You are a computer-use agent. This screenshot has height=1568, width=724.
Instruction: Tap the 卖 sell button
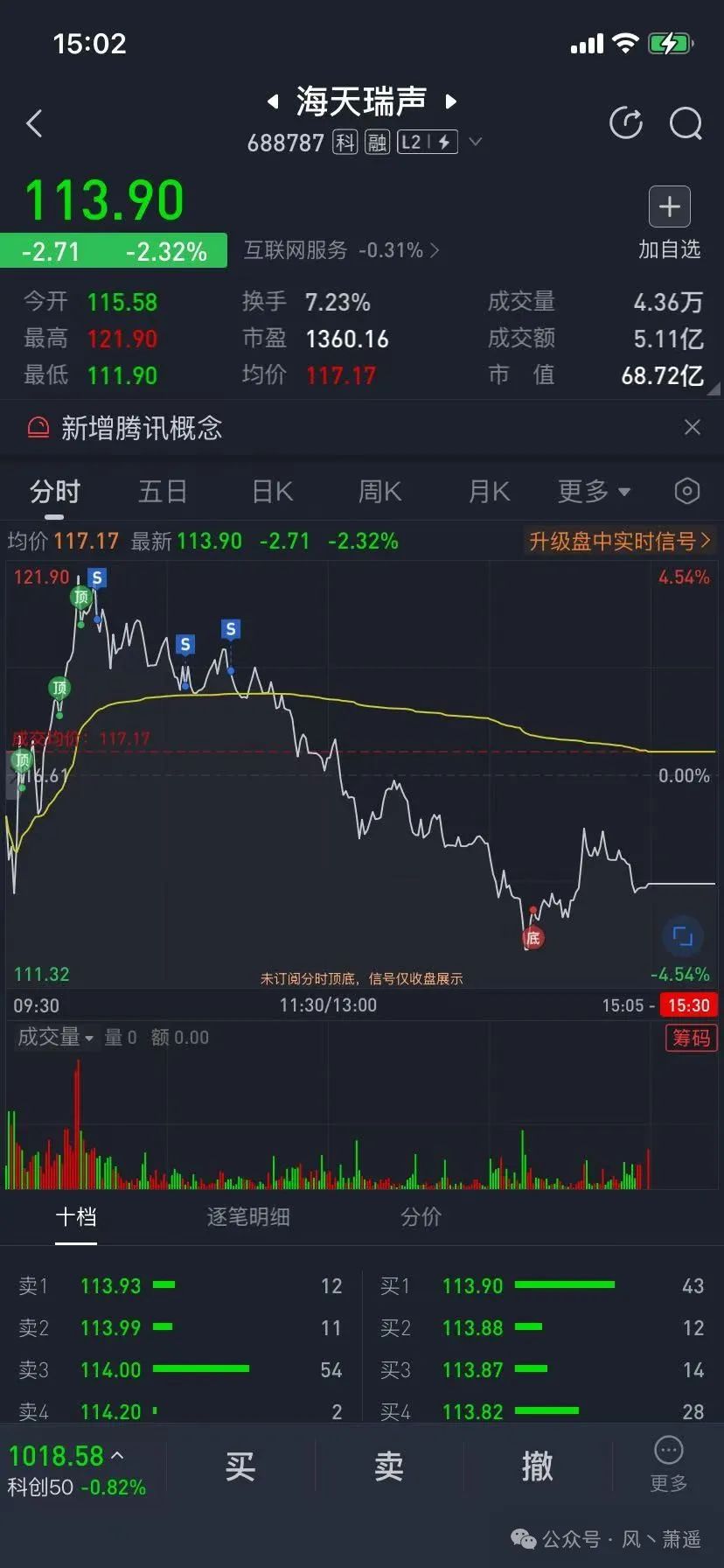[x=389, y=1466]
